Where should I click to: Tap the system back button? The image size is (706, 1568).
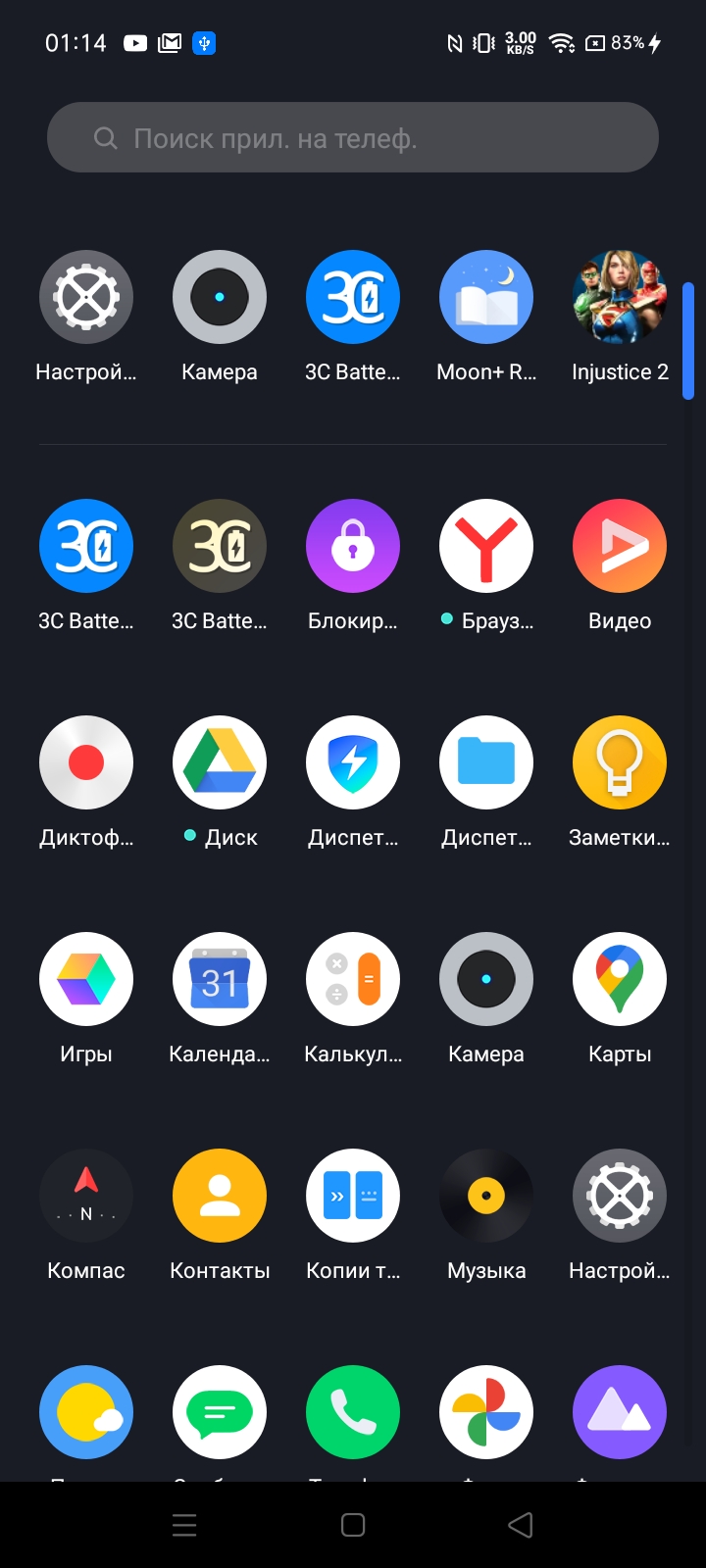[x=521, y=1525]
